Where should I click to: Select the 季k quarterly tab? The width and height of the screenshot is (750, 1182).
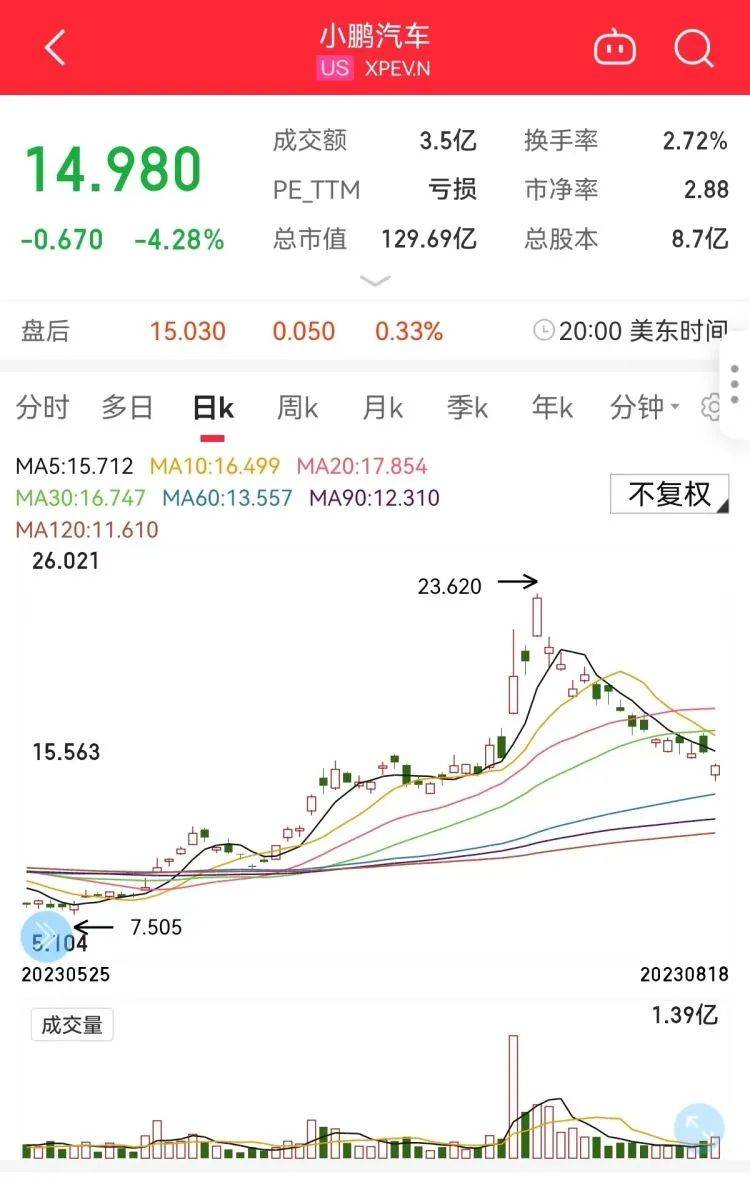(x=466, y=408)
